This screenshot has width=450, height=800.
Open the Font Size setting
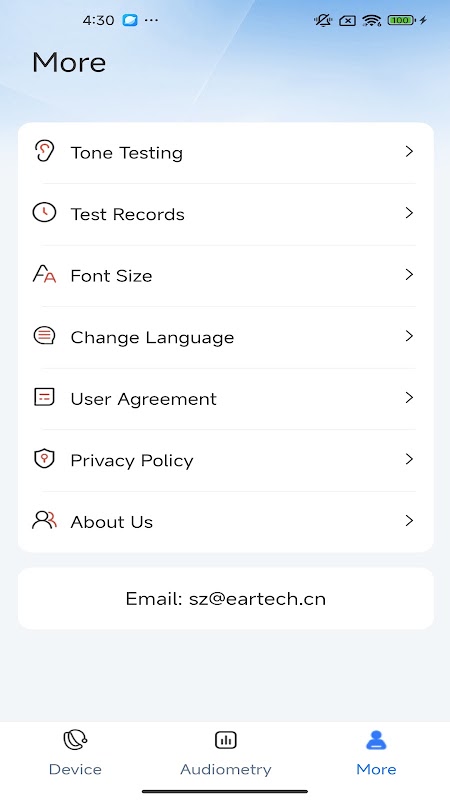(x=225, y=276)
